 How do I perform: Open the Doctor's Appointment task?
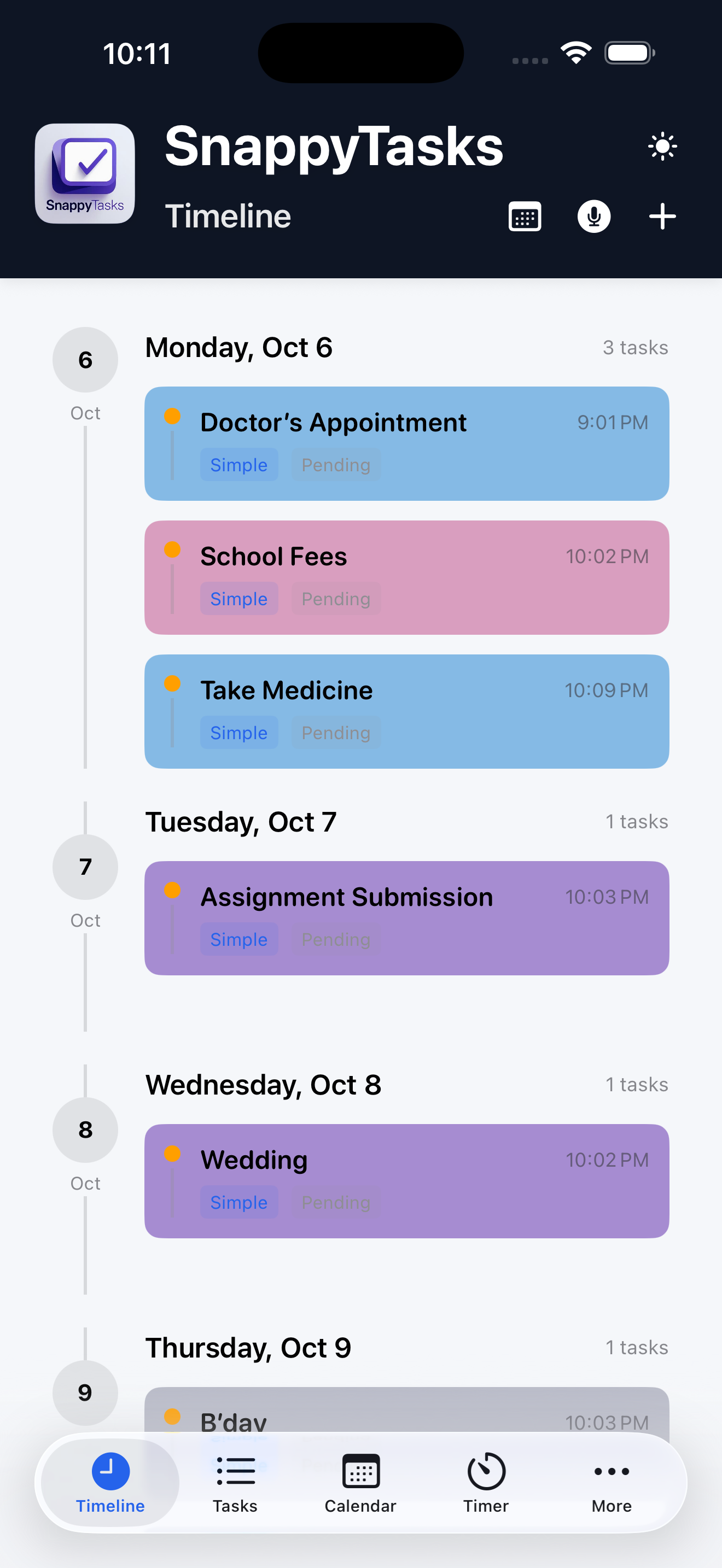click(x=406, y=443)
